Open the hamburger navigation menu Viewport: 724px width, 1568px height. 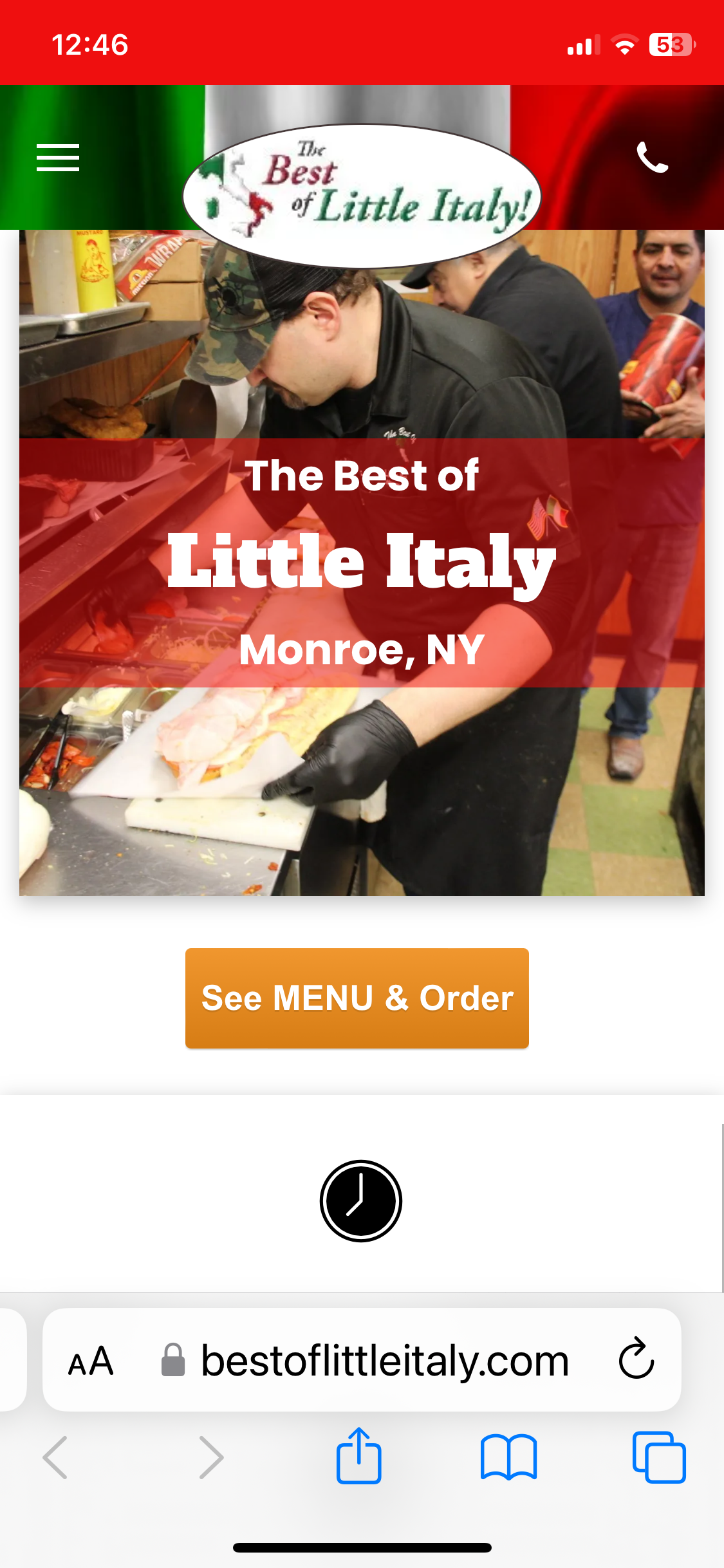(58, 158)
